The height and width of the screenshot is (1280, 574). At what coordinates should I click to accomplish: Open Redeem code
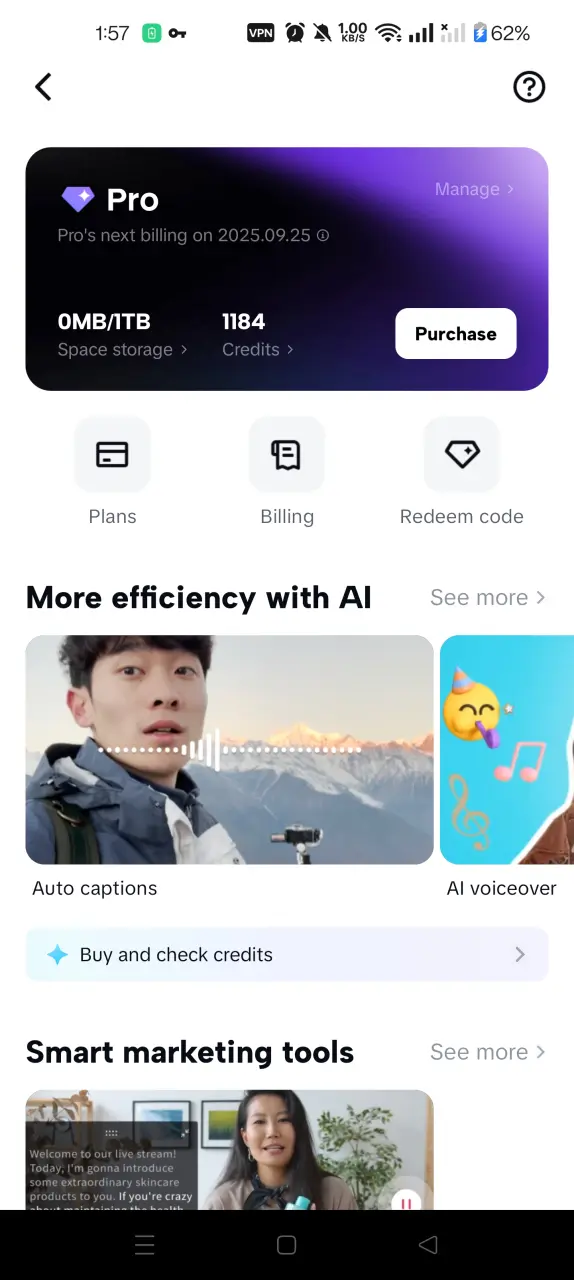[x=461, y=472]
